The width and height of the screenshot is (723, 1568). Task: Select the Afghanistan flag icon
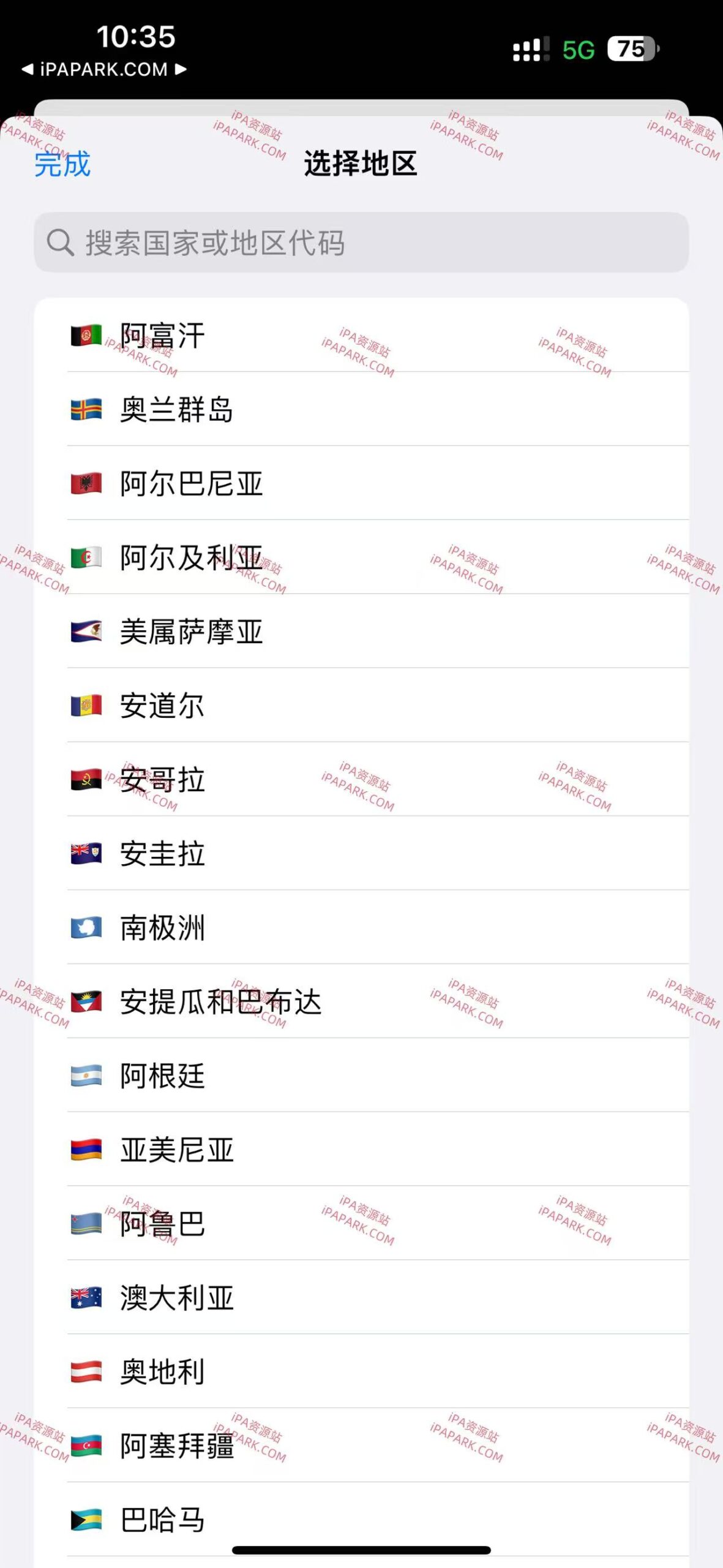86,334
